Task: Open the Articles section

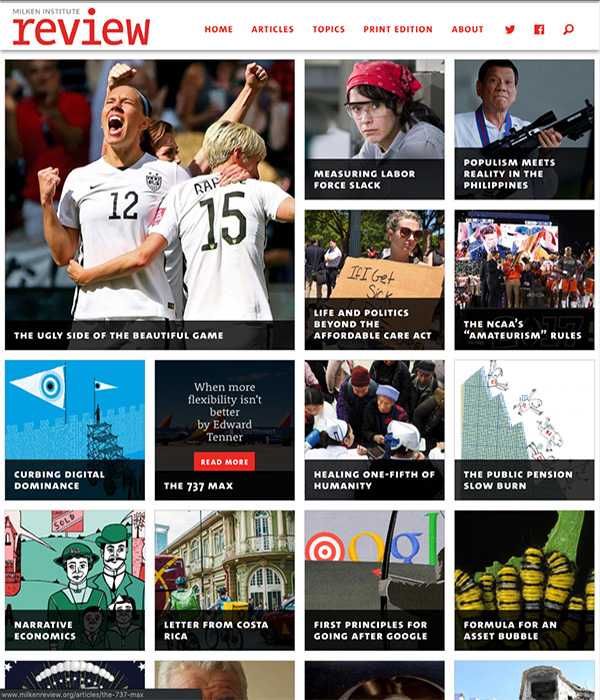Action: point(272,30)
